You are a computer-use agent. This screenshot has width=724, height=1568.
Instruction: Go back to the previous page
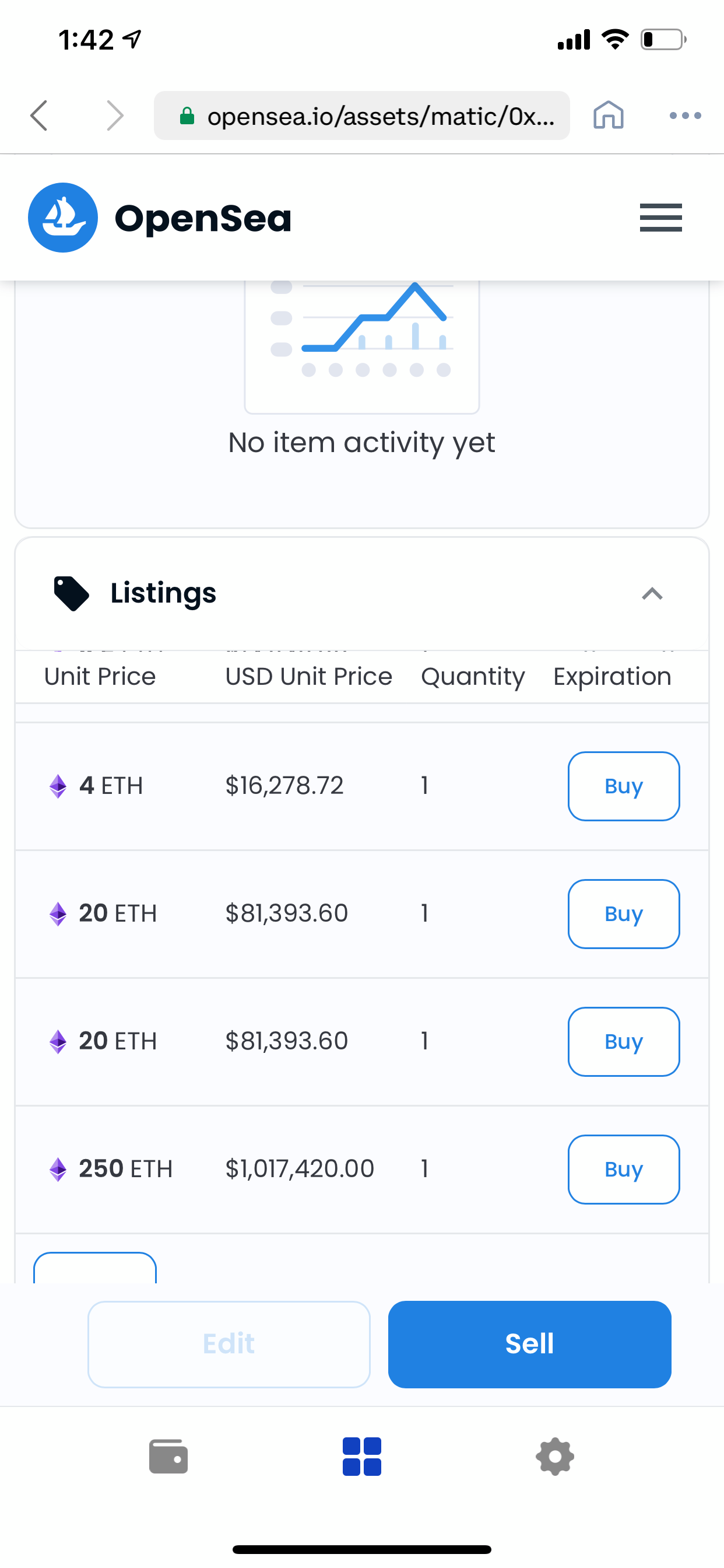39,116
